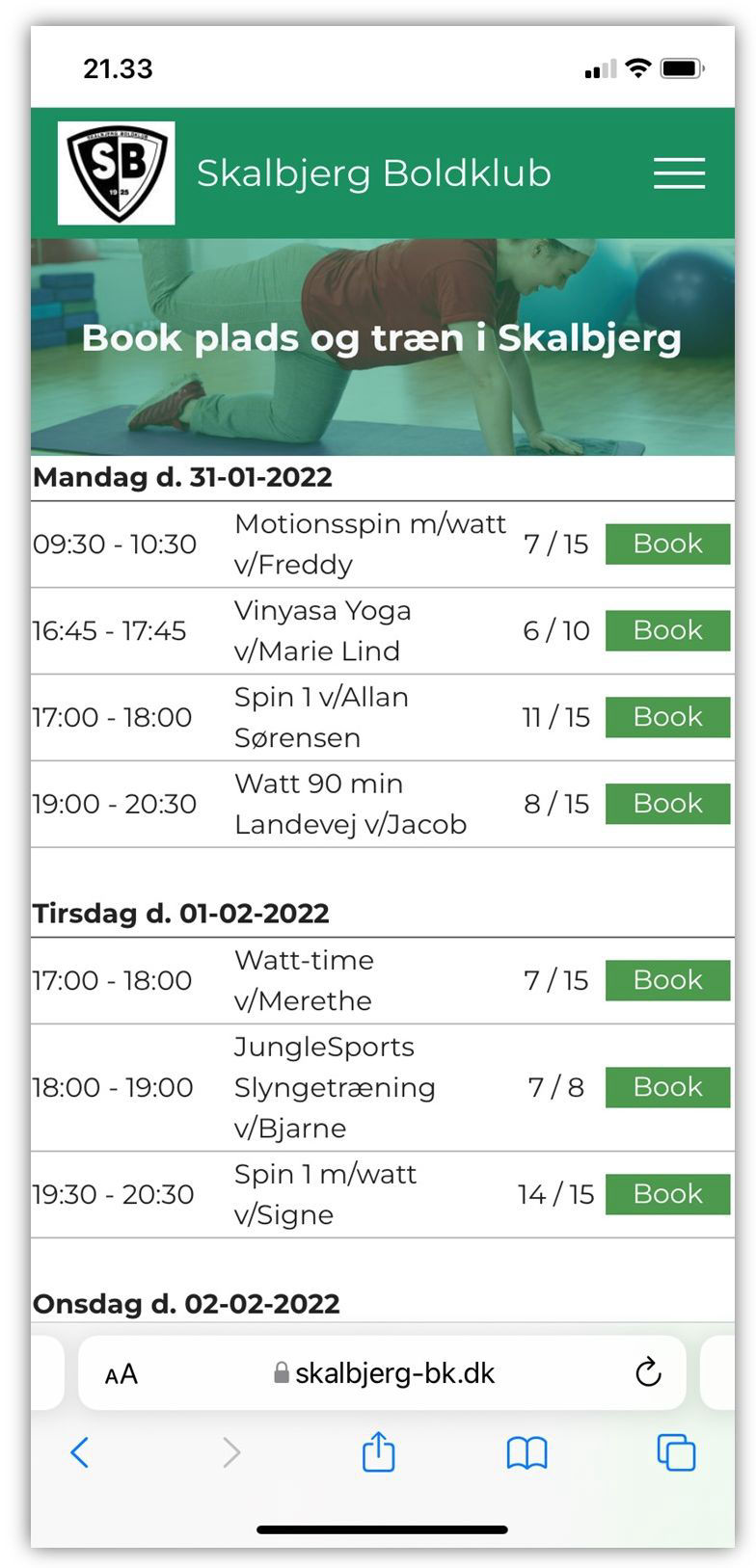Open the AA reader options

pos(121,1374)
